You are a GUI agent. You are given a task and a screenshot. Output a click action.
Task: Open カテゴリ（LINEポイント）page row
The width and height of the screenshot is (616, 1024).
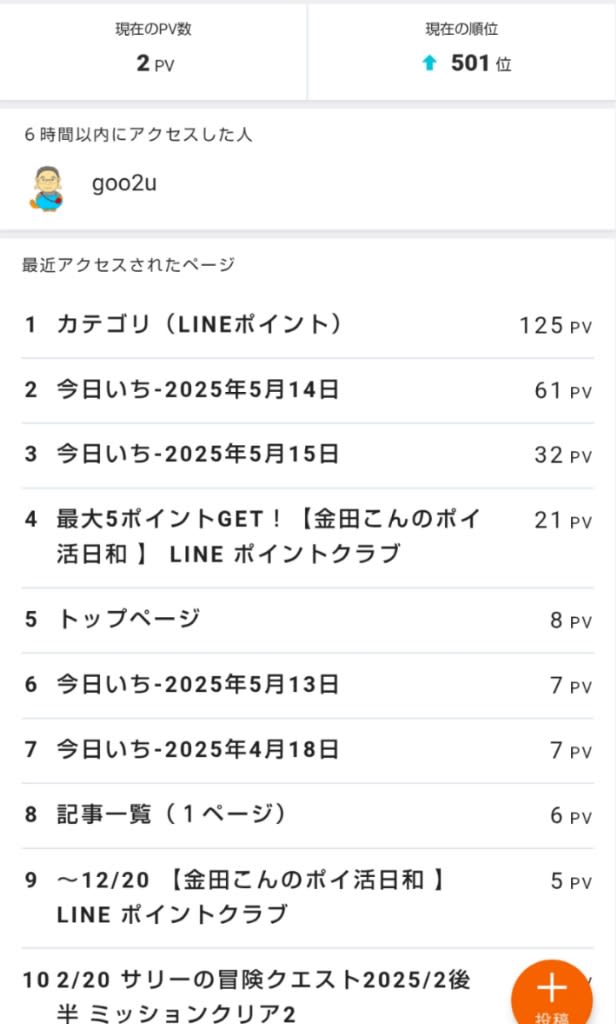click(308, 325)
